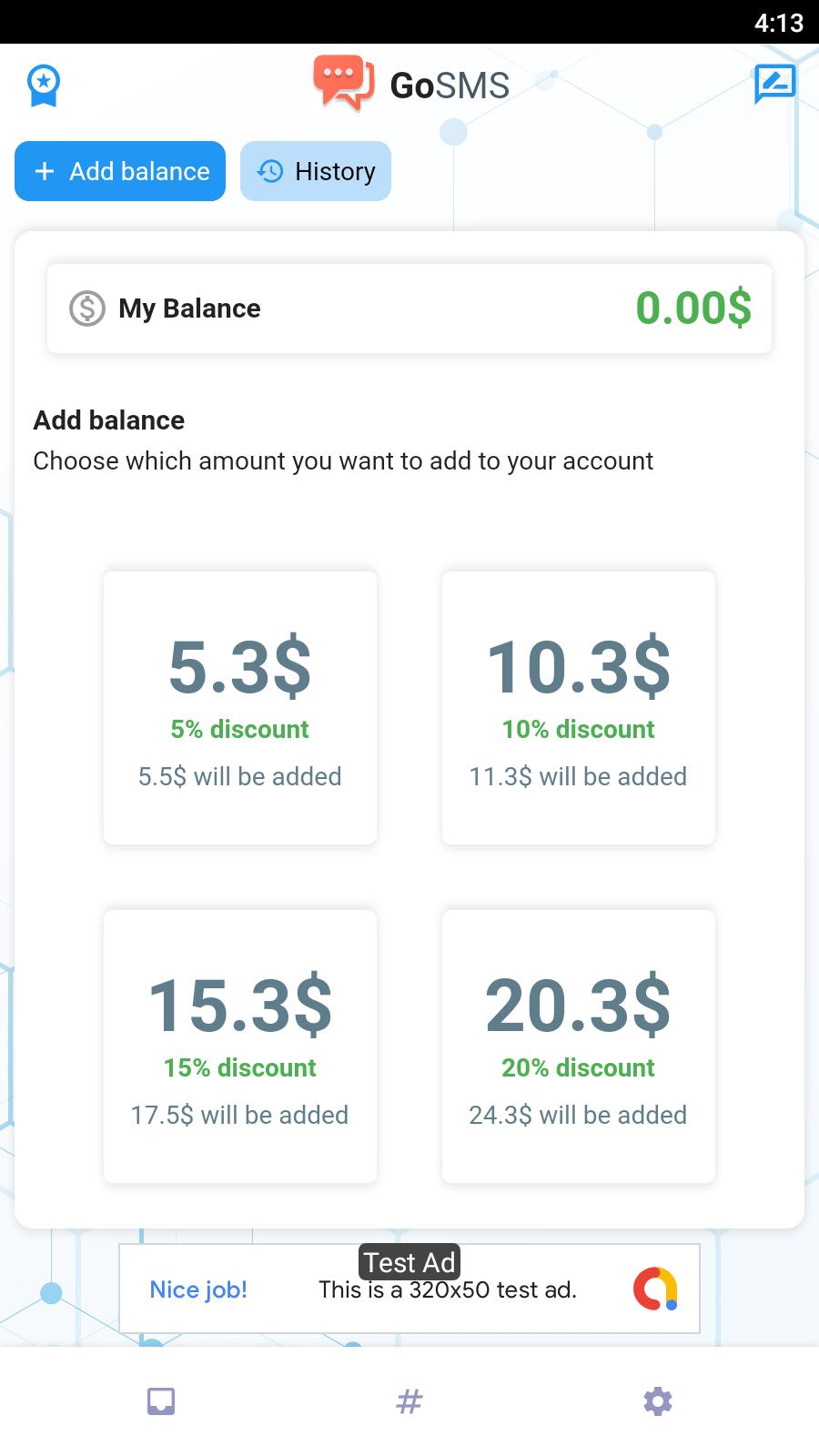This screenshot has height=1456, width=819.
Task: Open the settings gear tab
Action: (x=658, y=1401)
